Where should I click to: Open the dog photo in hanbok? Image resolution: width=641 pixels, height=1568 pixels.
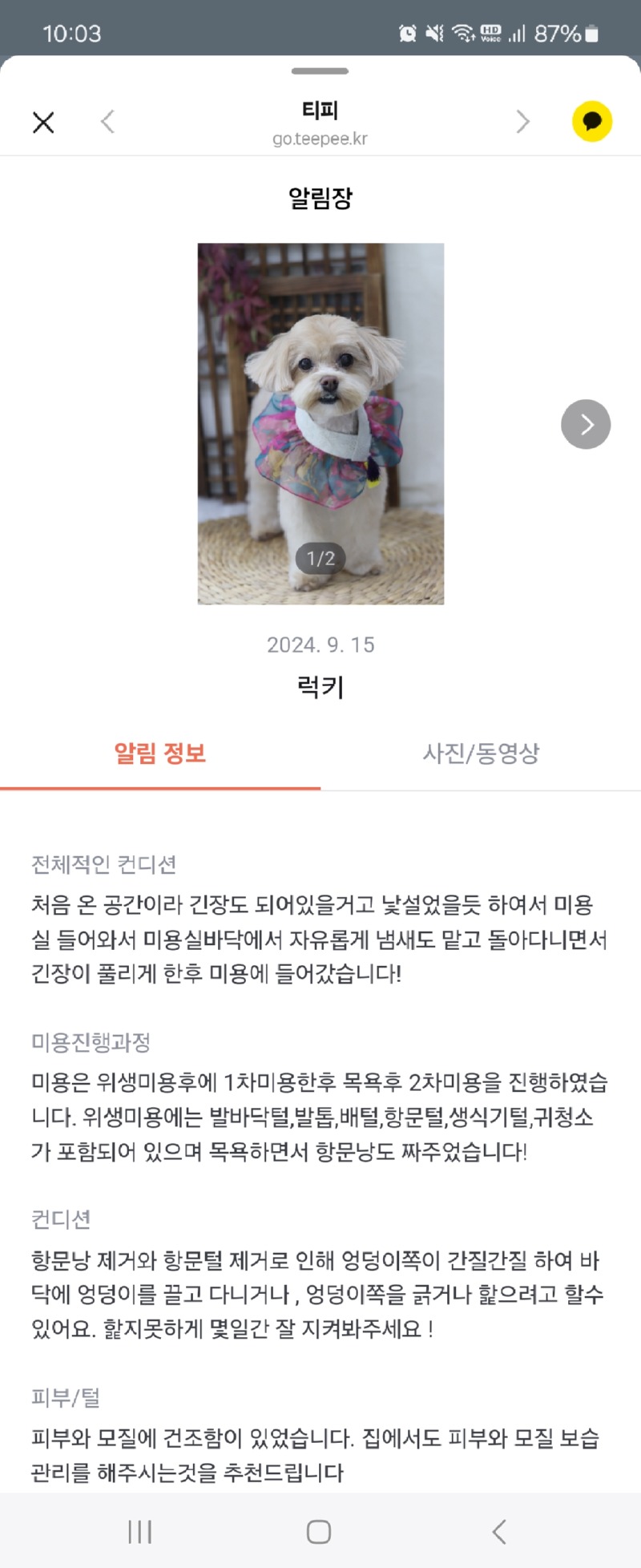[320, 423]
